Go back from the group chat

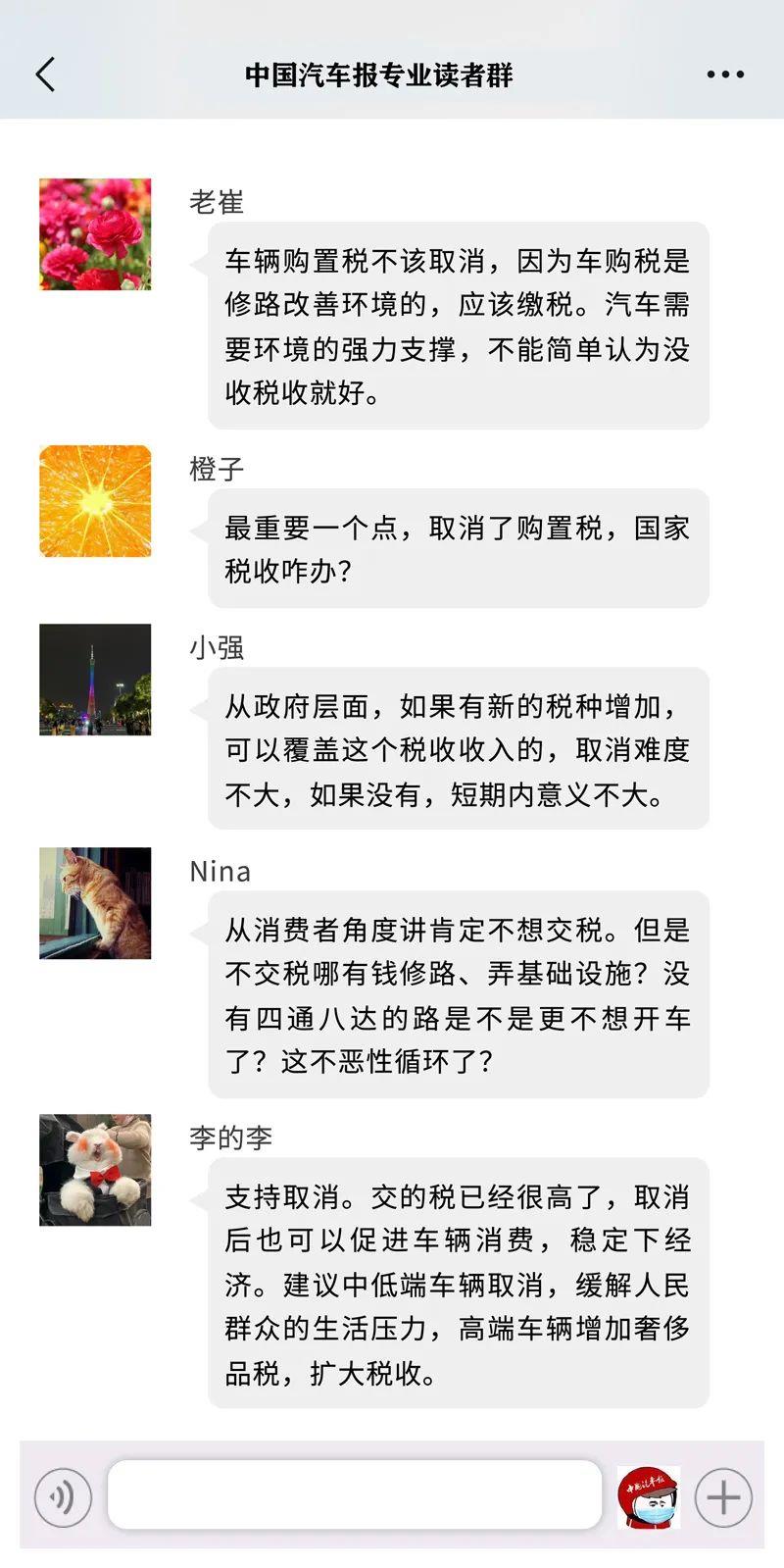click(x=45, y=75)
